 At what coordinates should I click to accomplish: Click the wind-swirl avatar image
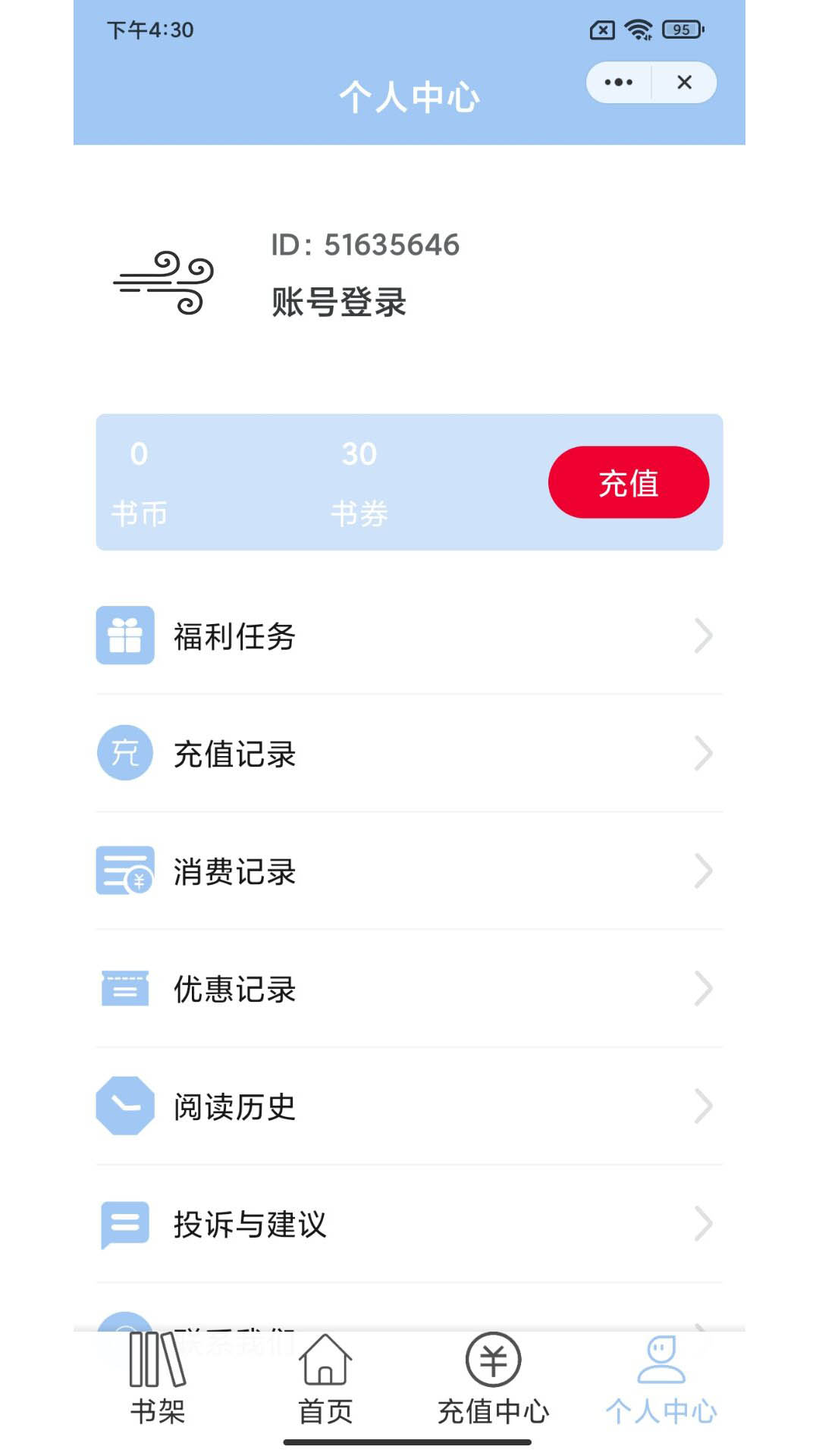pos(163,284)
